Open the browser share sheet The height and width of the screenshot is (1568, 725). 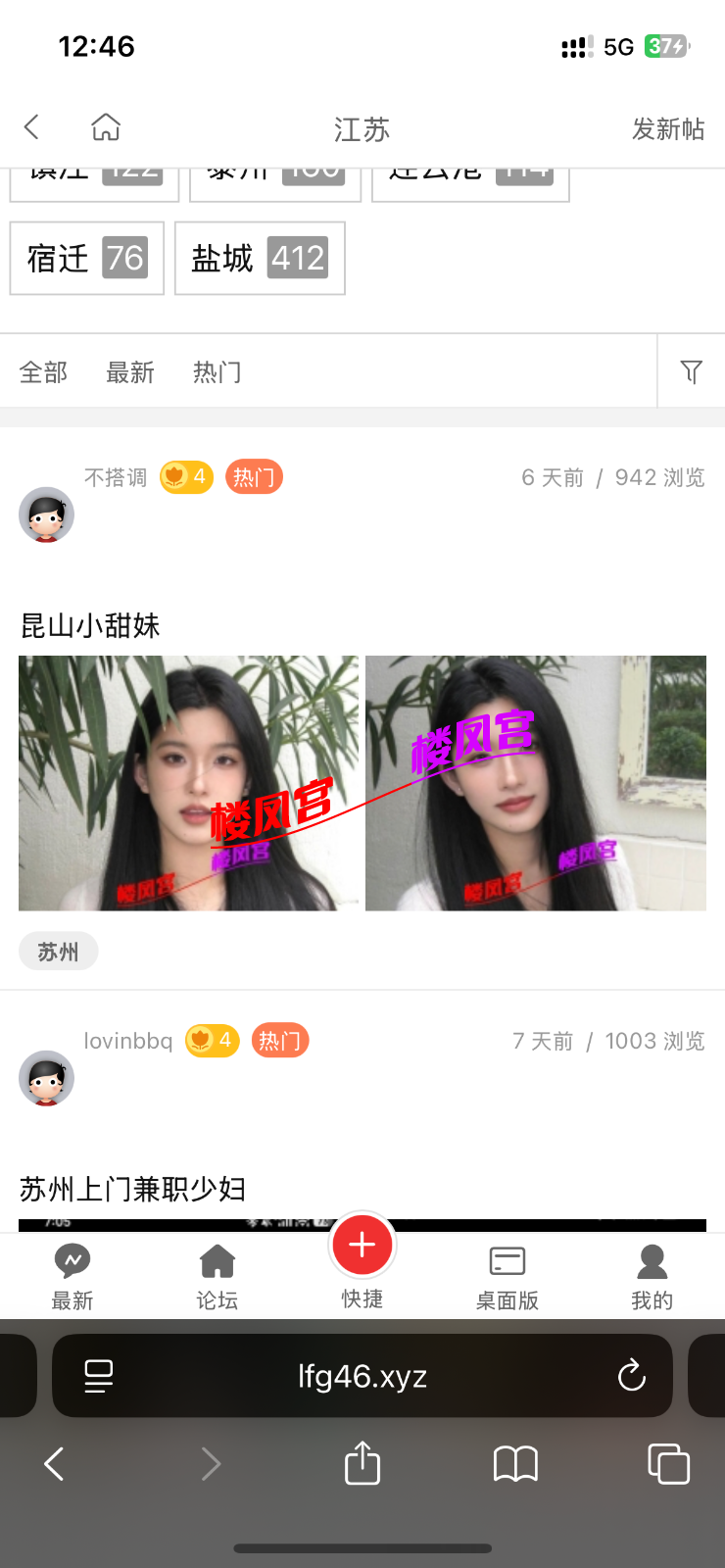point(362,1464)
